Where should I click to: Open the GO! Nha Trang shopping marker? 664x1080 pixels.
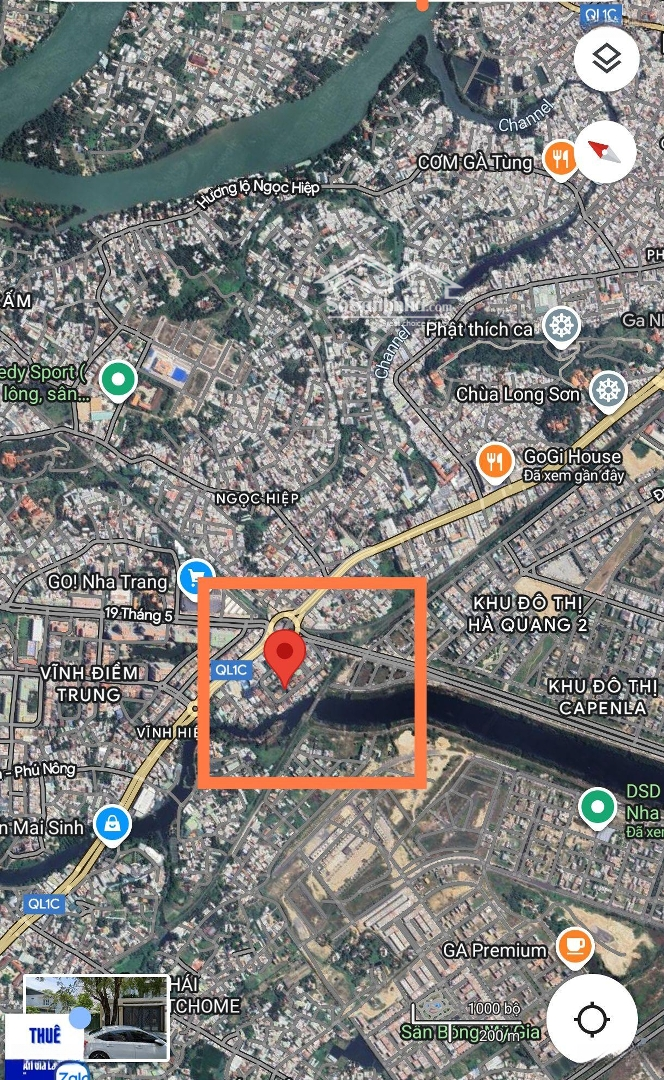pos(195,577)
